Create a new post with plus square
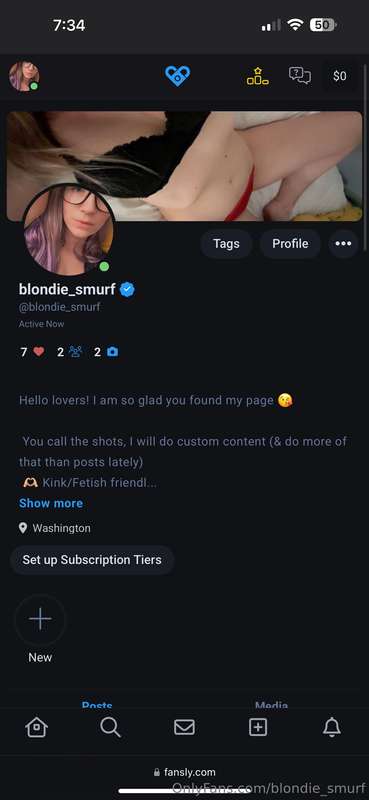This screenshot has width=369, height=800. [x=258, y=727]
